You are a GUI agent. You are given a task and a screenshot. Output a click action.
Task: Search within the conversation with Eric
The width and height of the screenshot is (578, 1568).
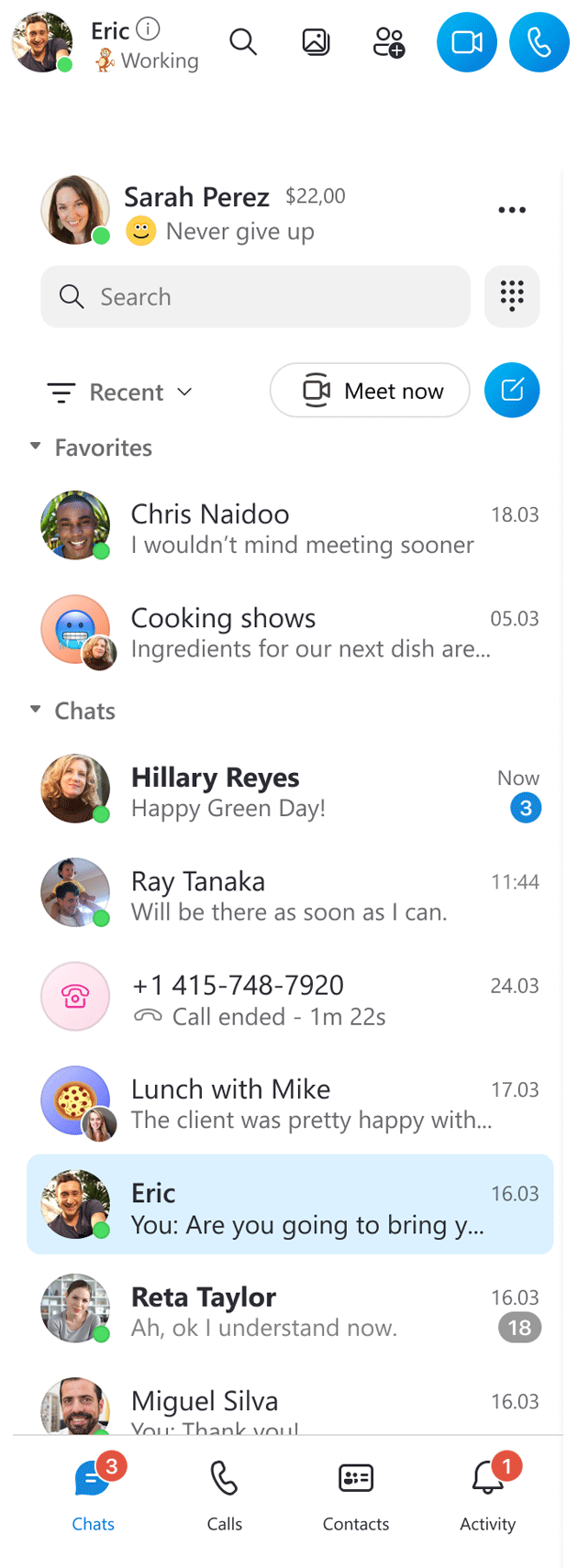coord(243,41)
